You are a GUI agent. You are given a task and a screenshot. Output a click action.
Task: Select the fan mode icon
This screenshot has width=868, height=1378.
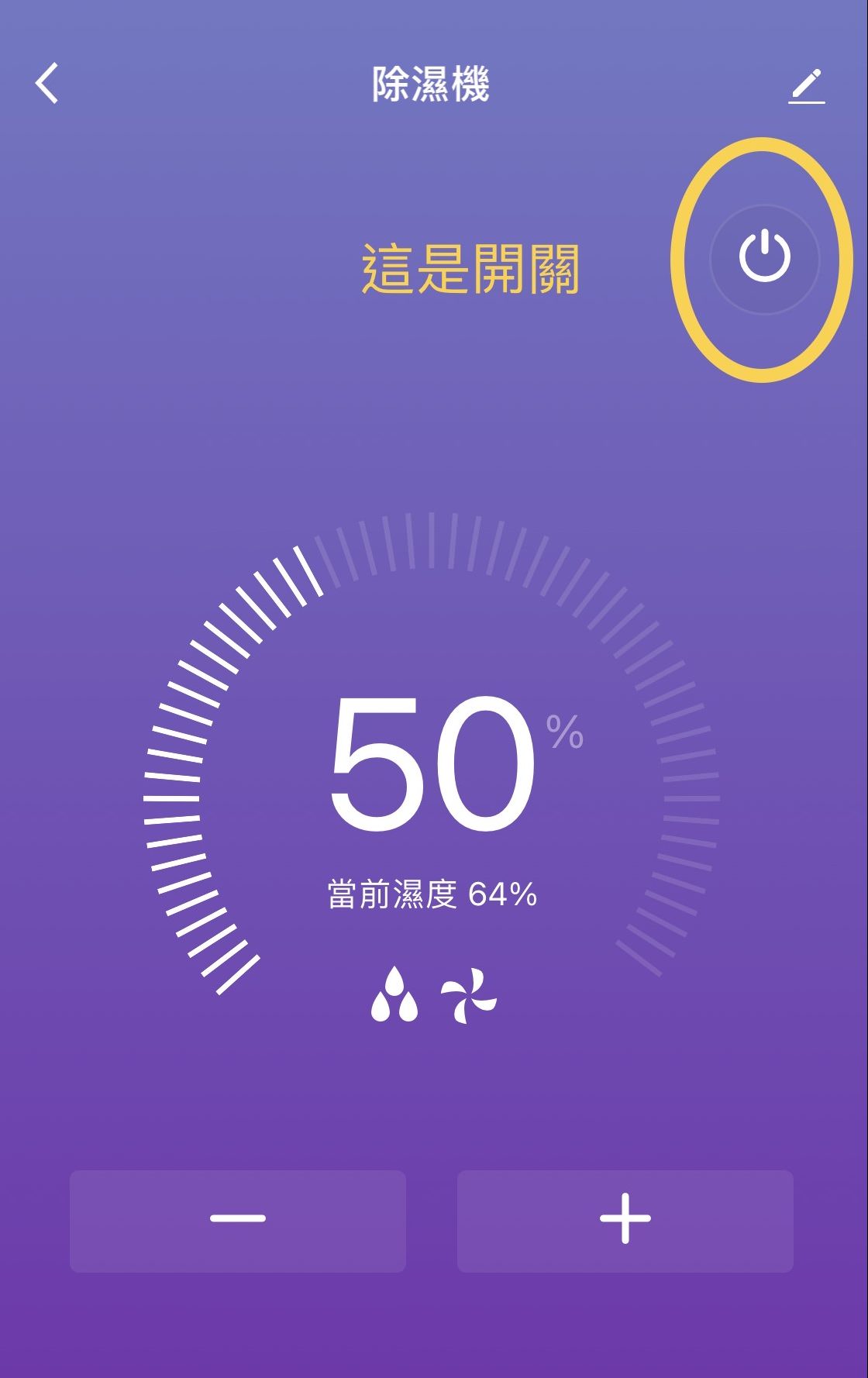point(468,994)
